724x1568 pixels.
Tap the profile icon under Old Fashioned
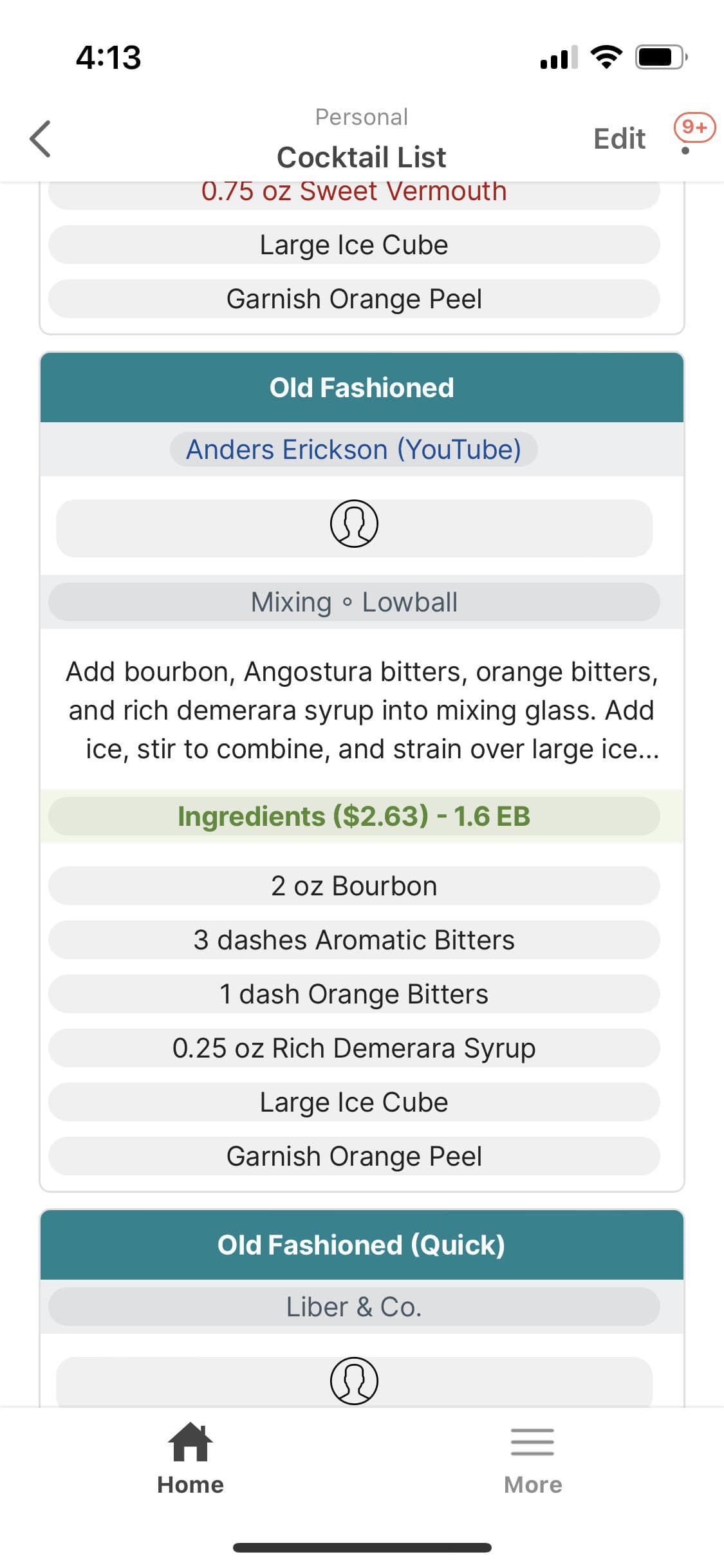click(353, 524)
